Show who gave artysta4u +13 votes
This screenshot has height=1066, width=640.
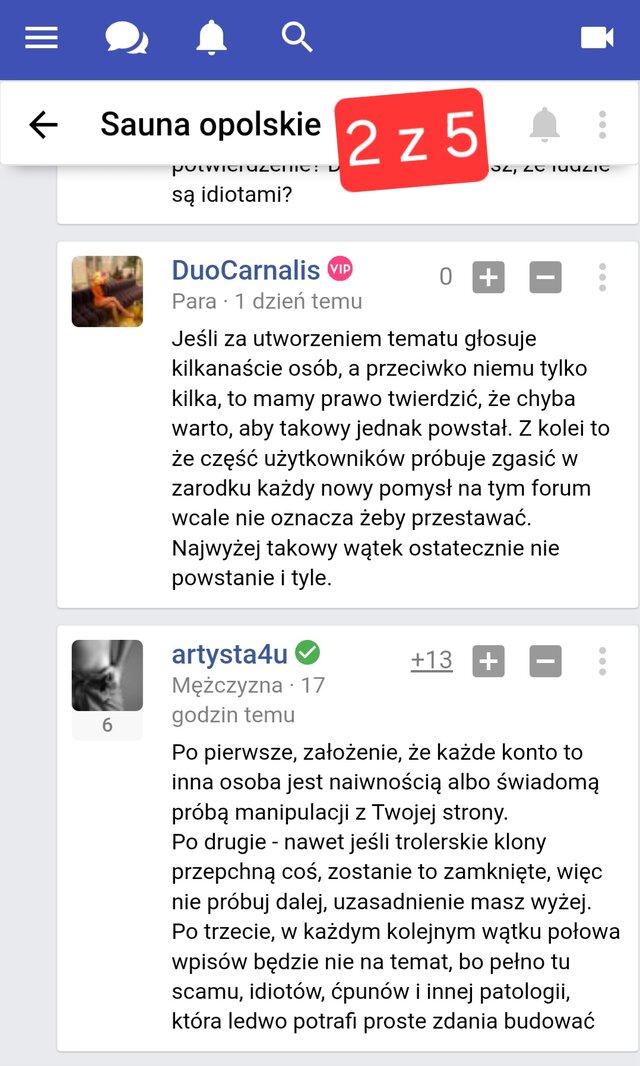(x=431, y=660)
